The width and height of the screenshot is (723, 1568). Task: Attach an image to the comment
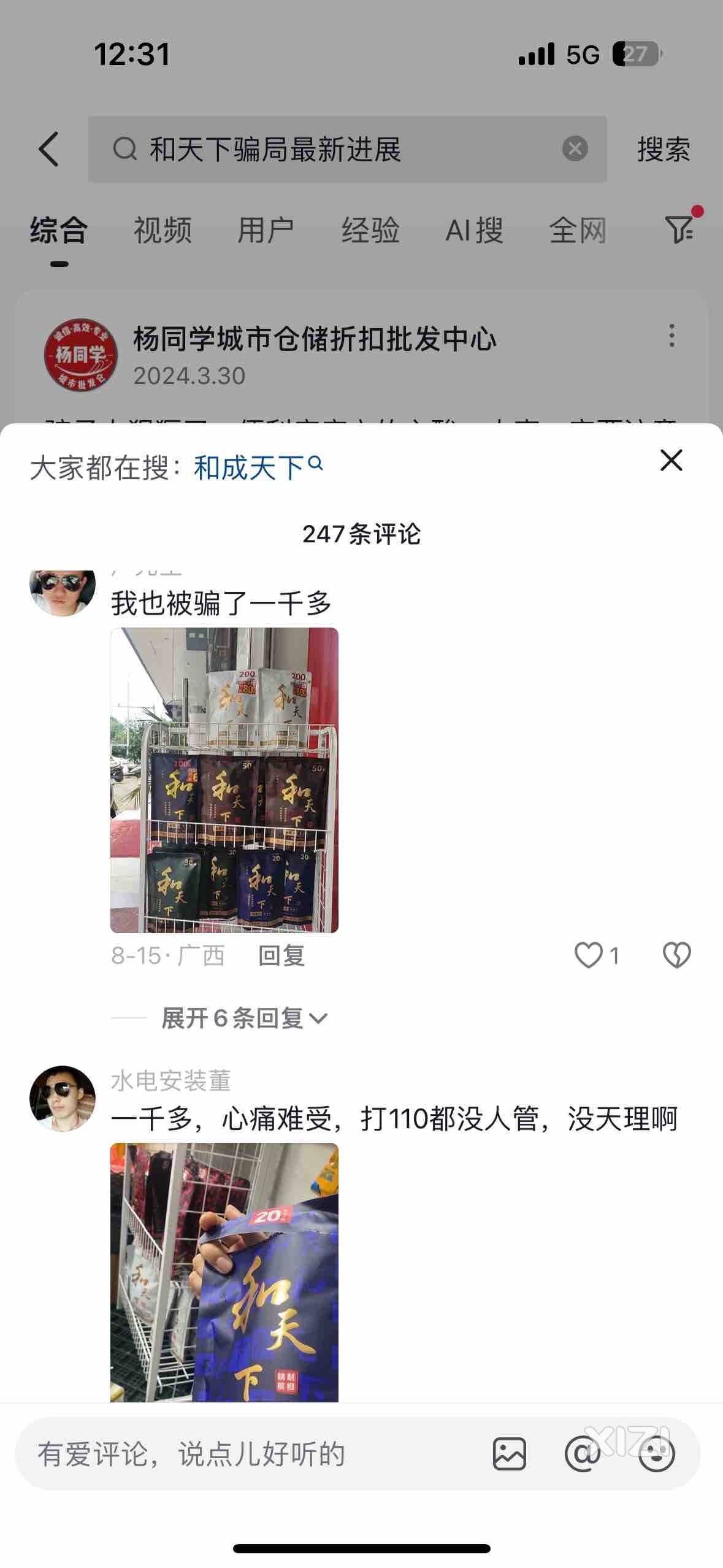(509, 1455)
